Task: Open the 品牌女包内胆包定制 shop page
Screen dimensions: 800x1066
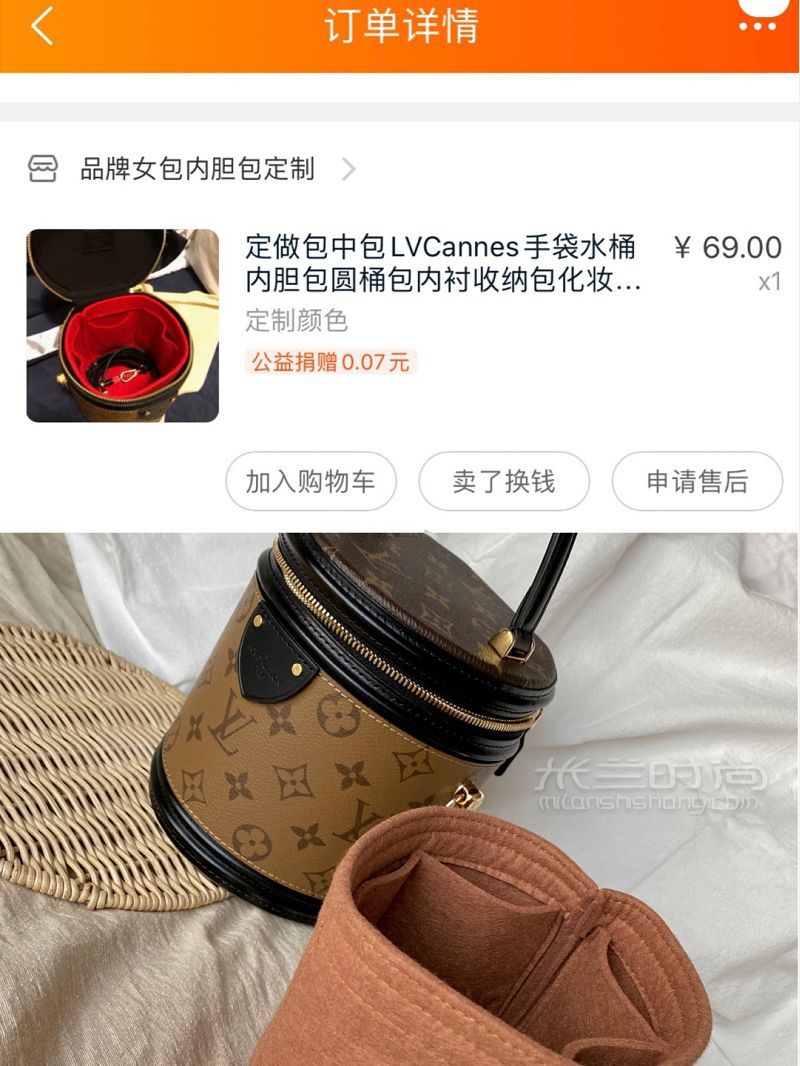Action: [197, 169]
